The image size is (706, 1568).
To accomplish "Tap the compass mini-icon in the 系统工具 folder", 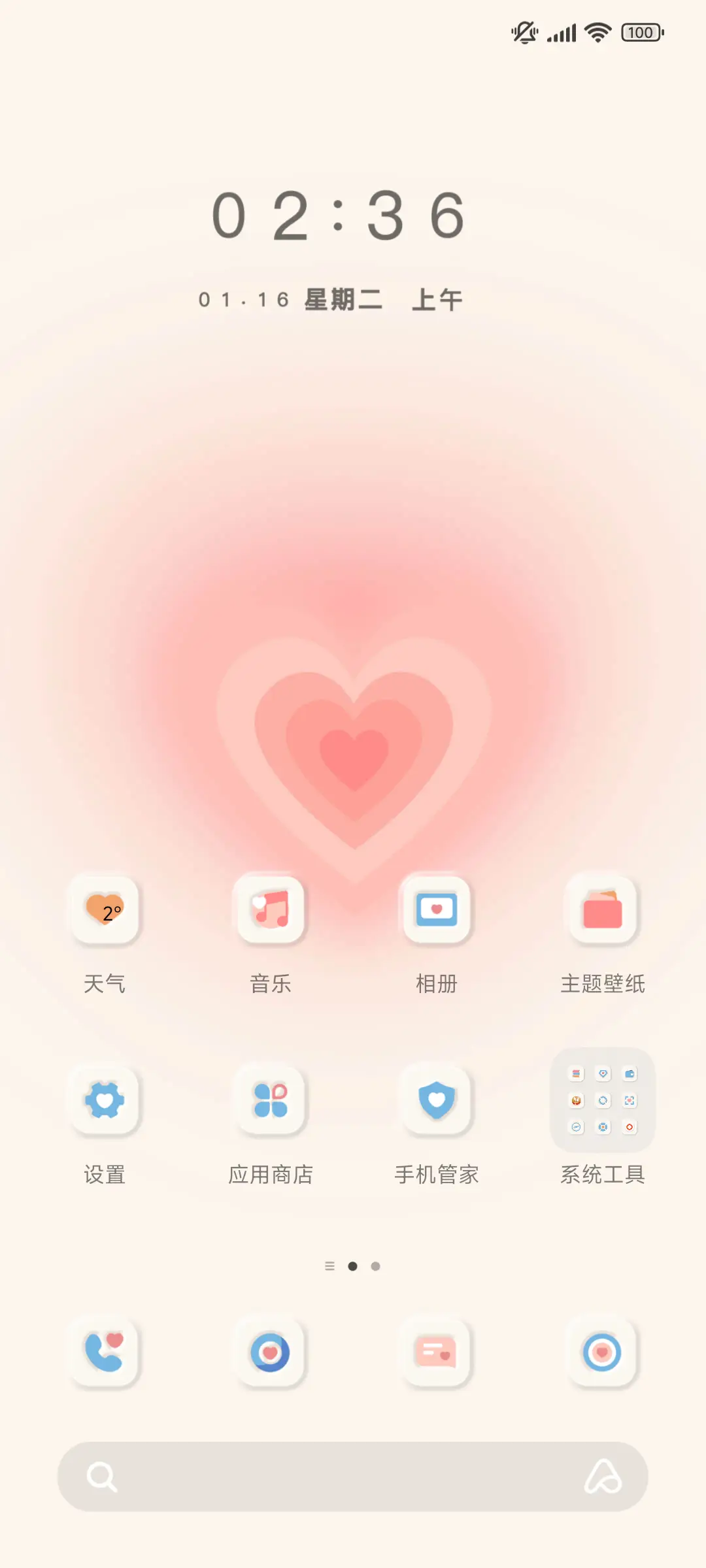I will [576, 1128].
